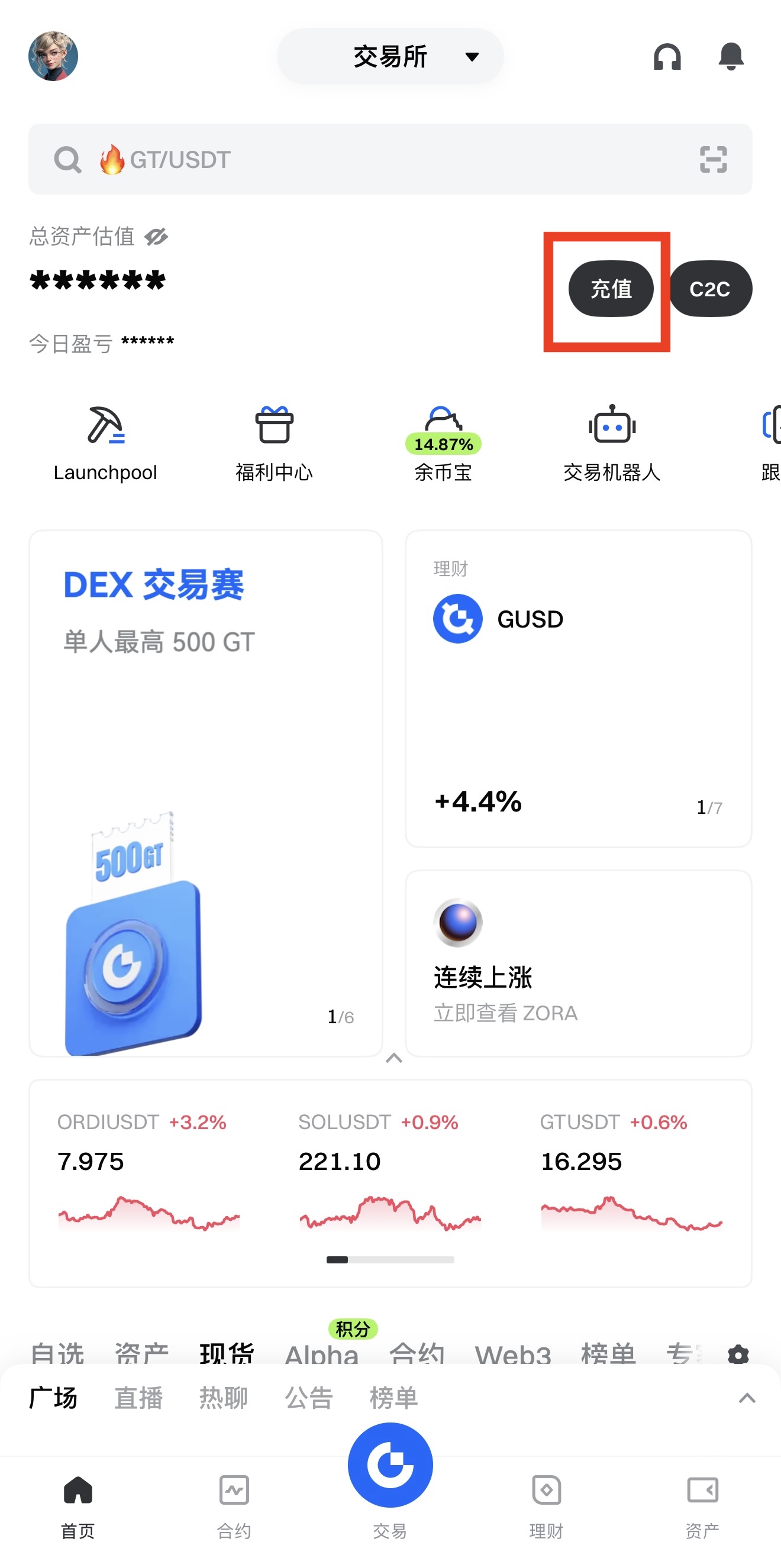Open the QR scan icon

tap(713, 160)
